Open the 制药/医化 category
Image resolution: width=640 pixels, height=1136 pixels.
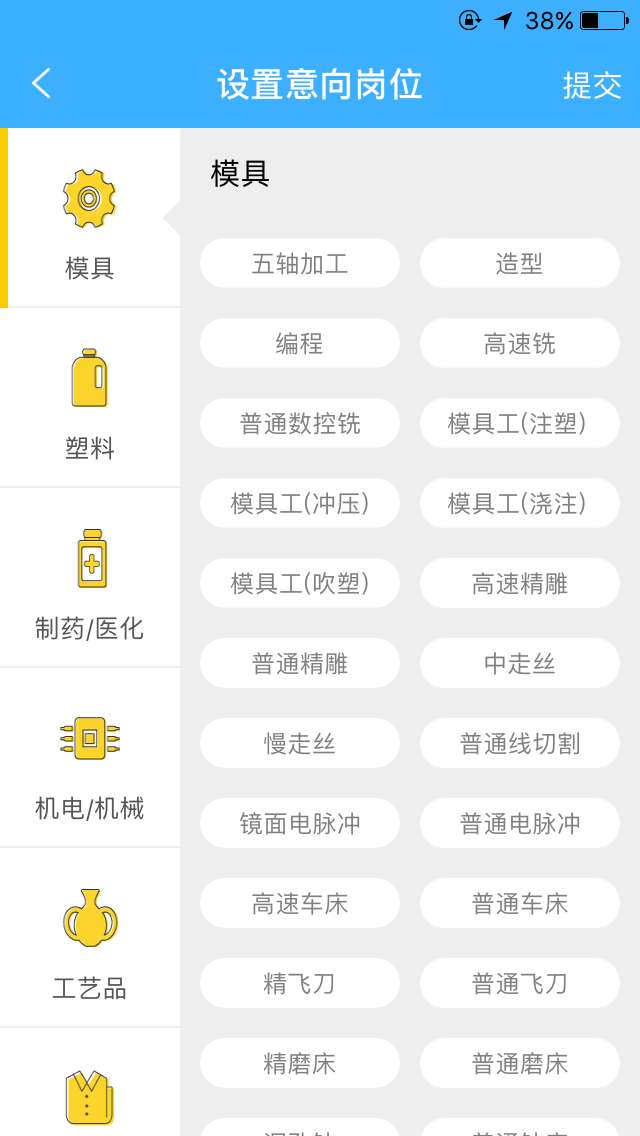(x=90, y=577)
